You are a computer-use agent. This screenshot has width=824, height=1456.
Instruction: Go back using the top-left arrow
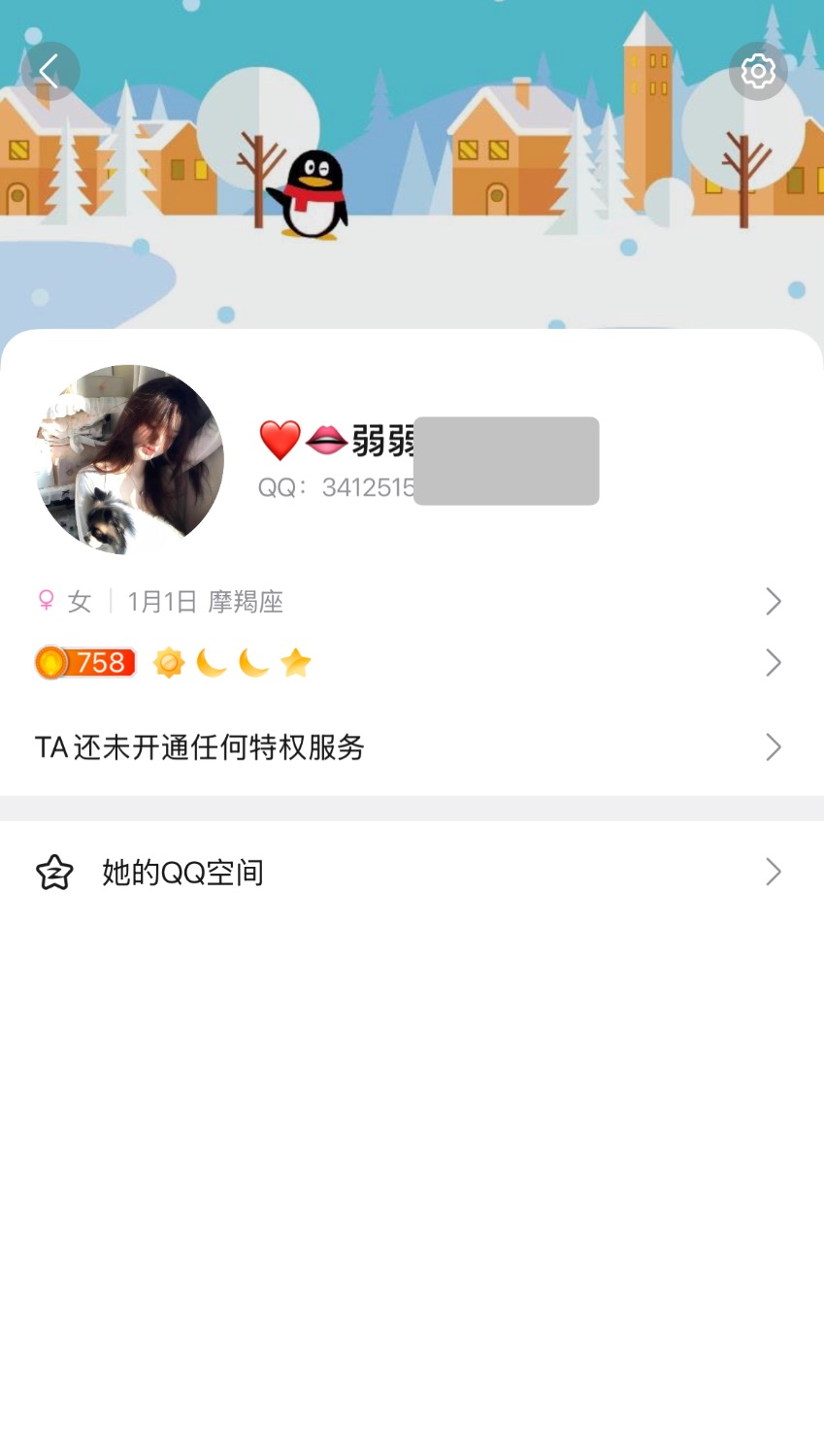click(50, 71)
